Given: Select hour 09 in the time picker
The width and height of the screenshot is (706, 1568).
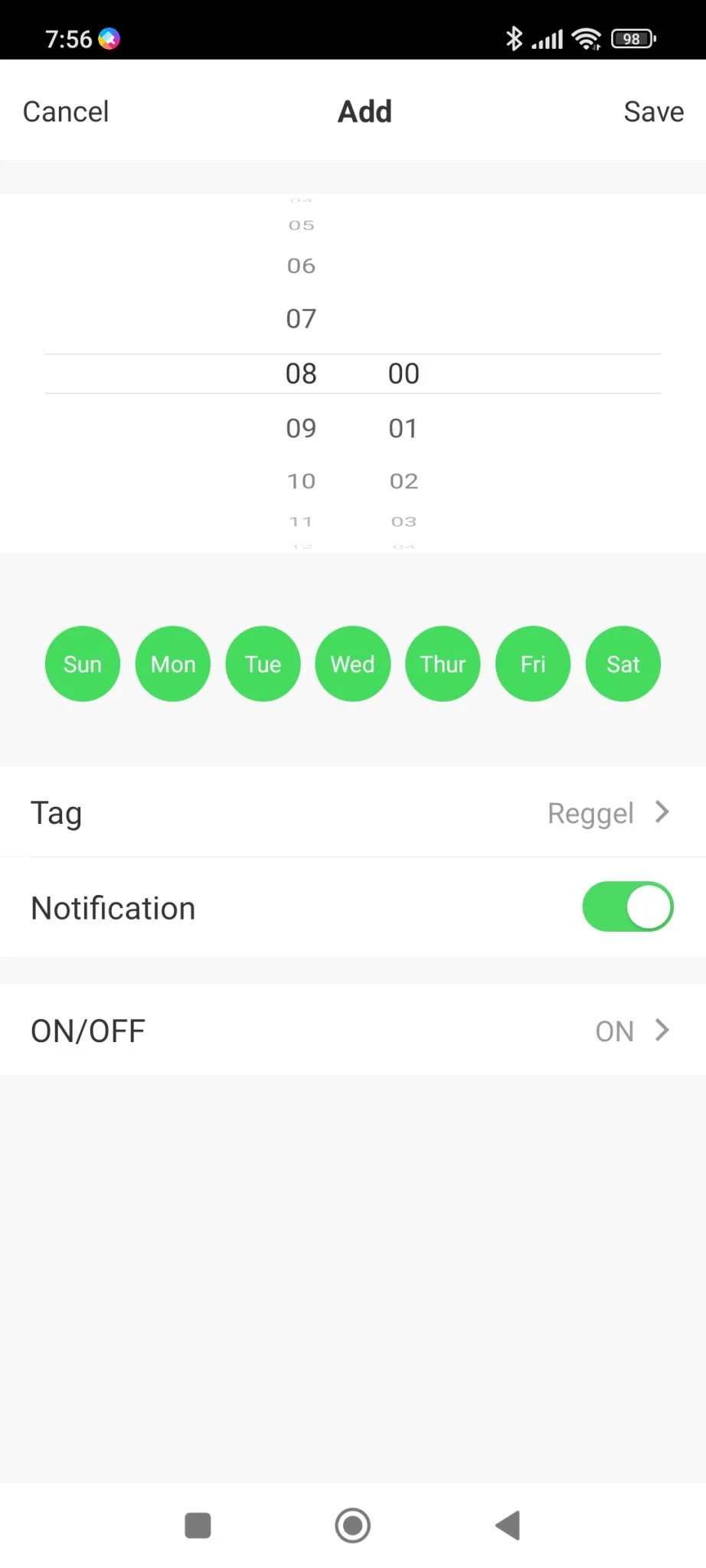Looking at the screenshot, I should pyautogui.click(x=301, y=428).
